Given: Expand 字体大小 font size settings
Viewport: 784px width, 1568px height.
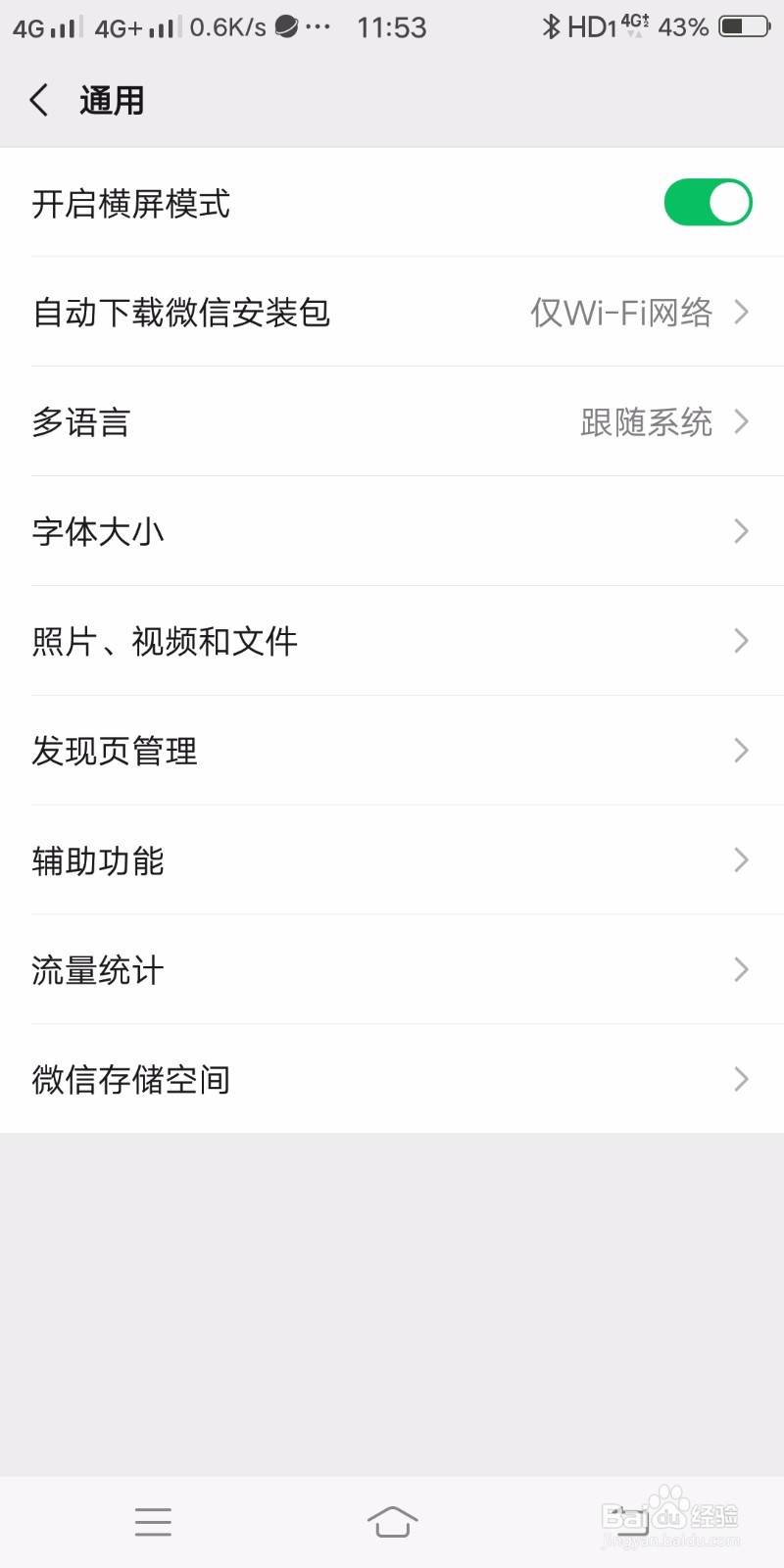Looking at the screenshot, I should (392, 531).
